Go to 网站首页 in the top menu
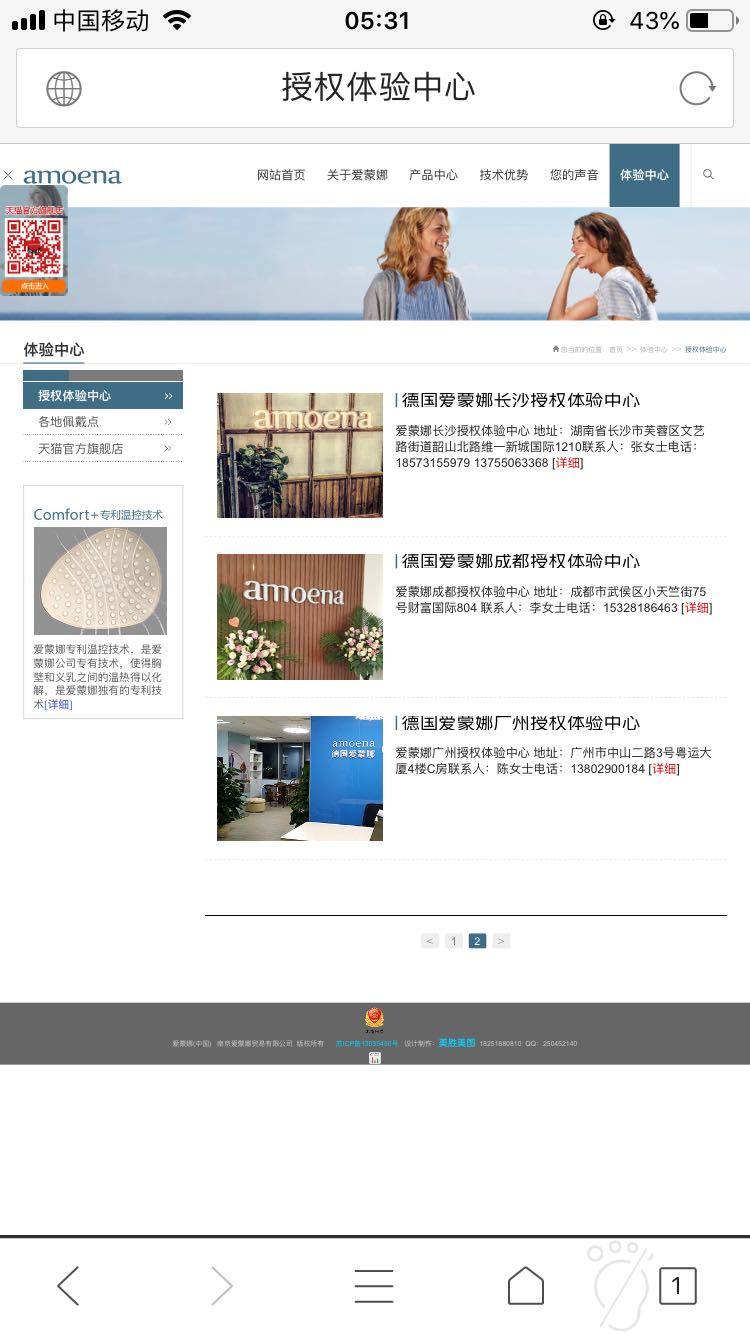This screenshot has height=1334, width=750. (281, 175)
